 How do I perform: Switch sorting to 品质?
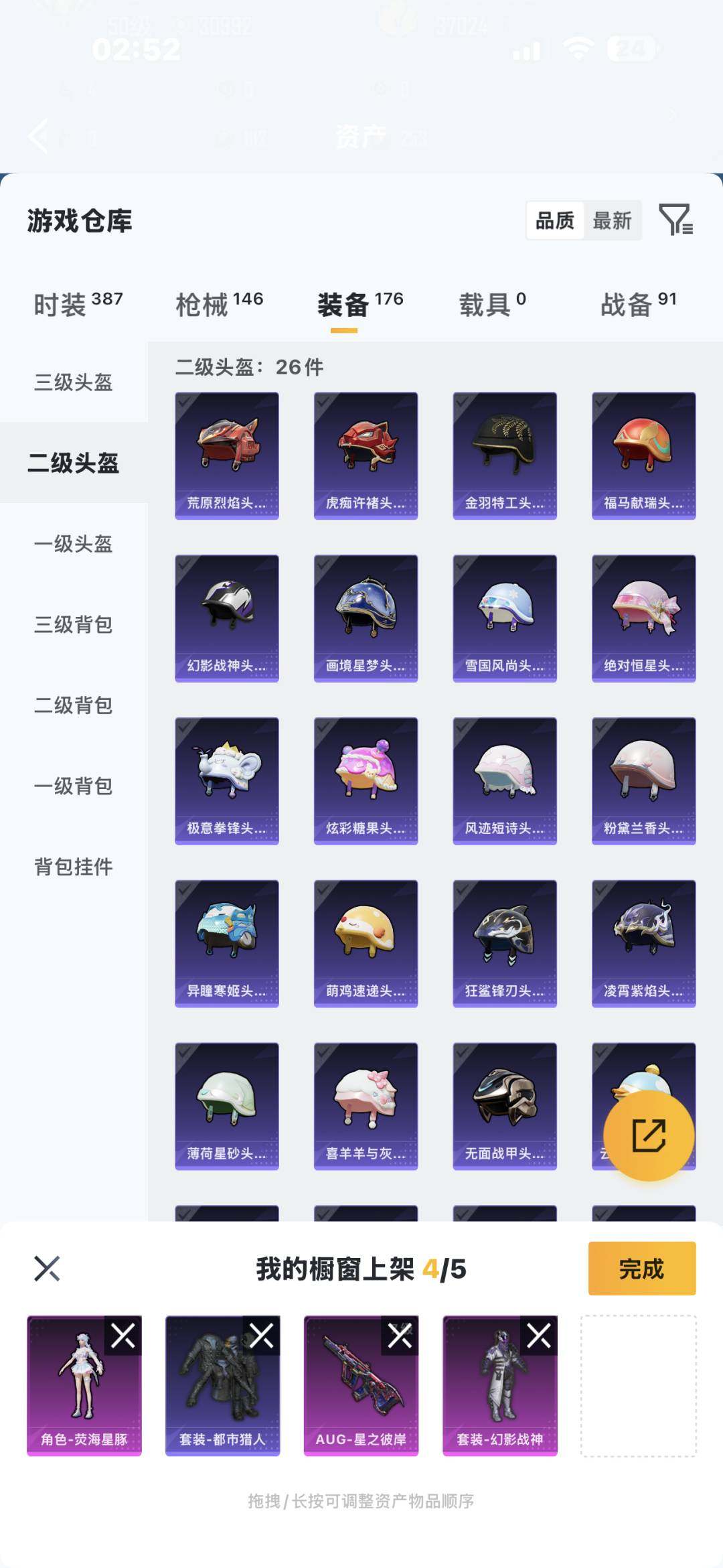[554, 220]
